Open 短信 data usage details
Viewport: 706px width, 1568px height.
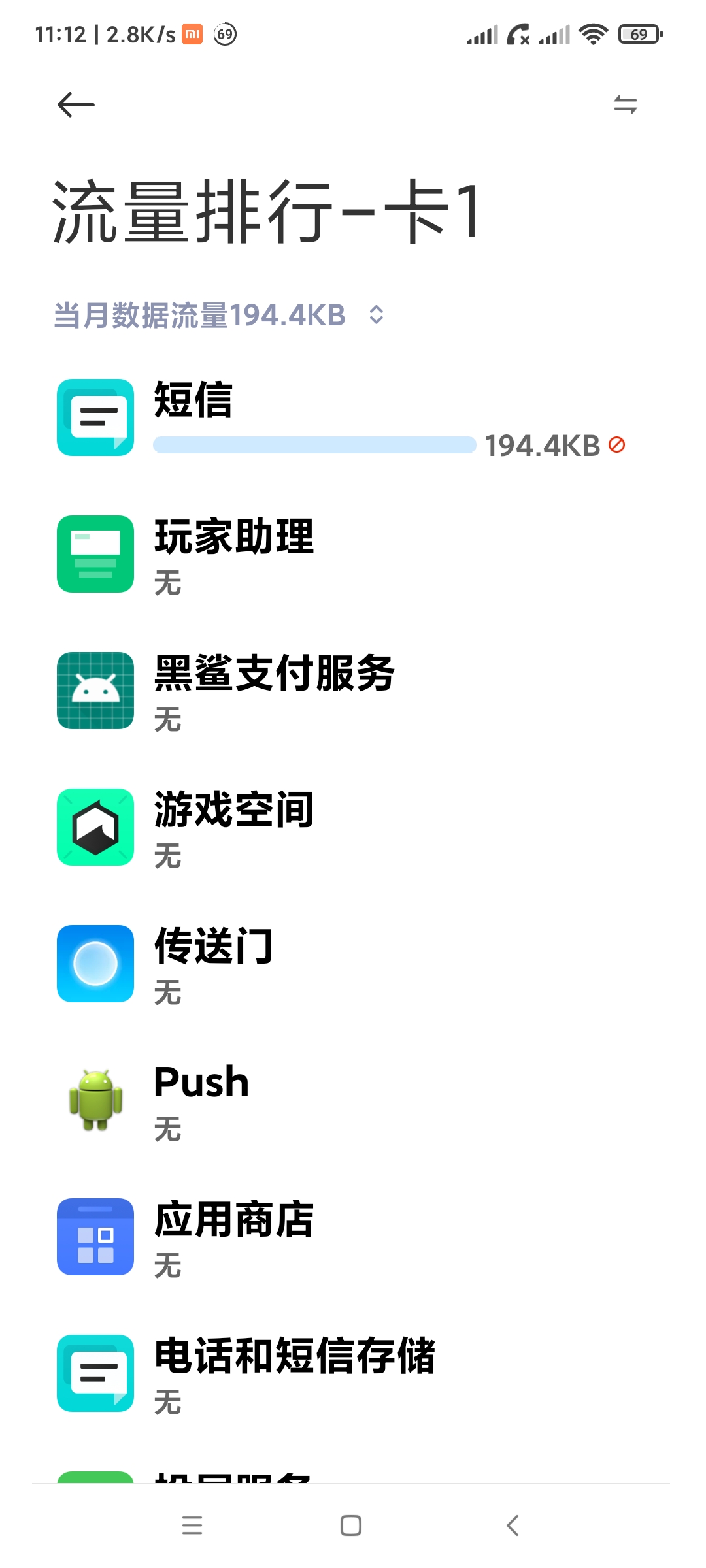pos(353,418)
